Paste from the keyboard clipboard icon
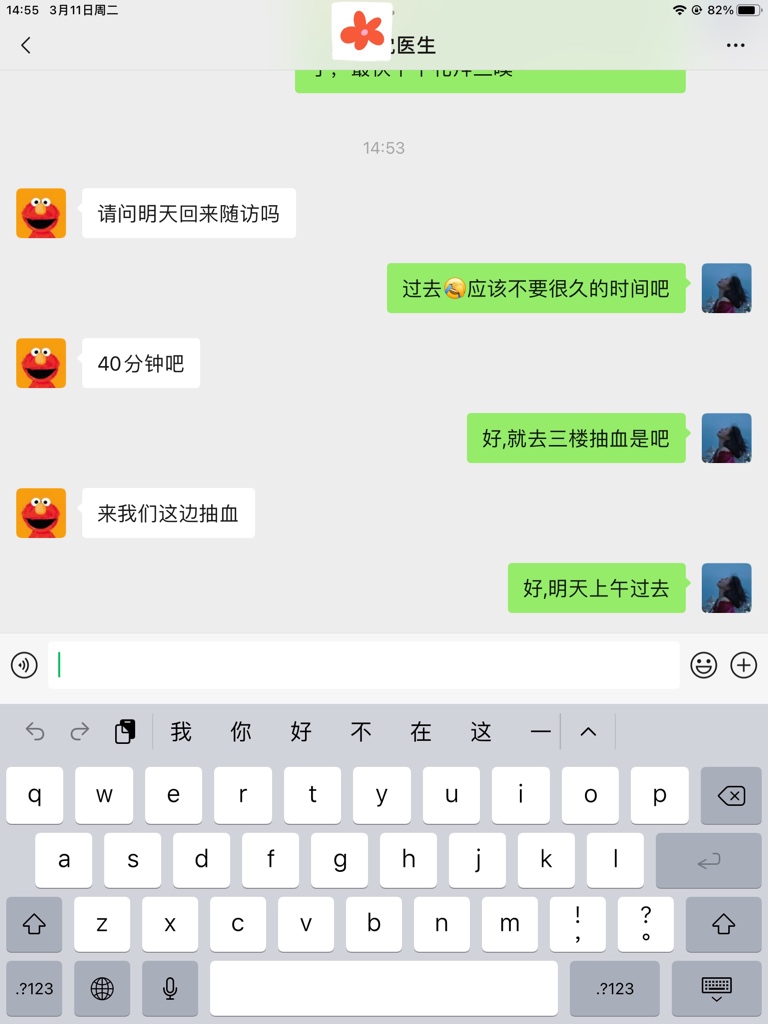 point(125,732)
